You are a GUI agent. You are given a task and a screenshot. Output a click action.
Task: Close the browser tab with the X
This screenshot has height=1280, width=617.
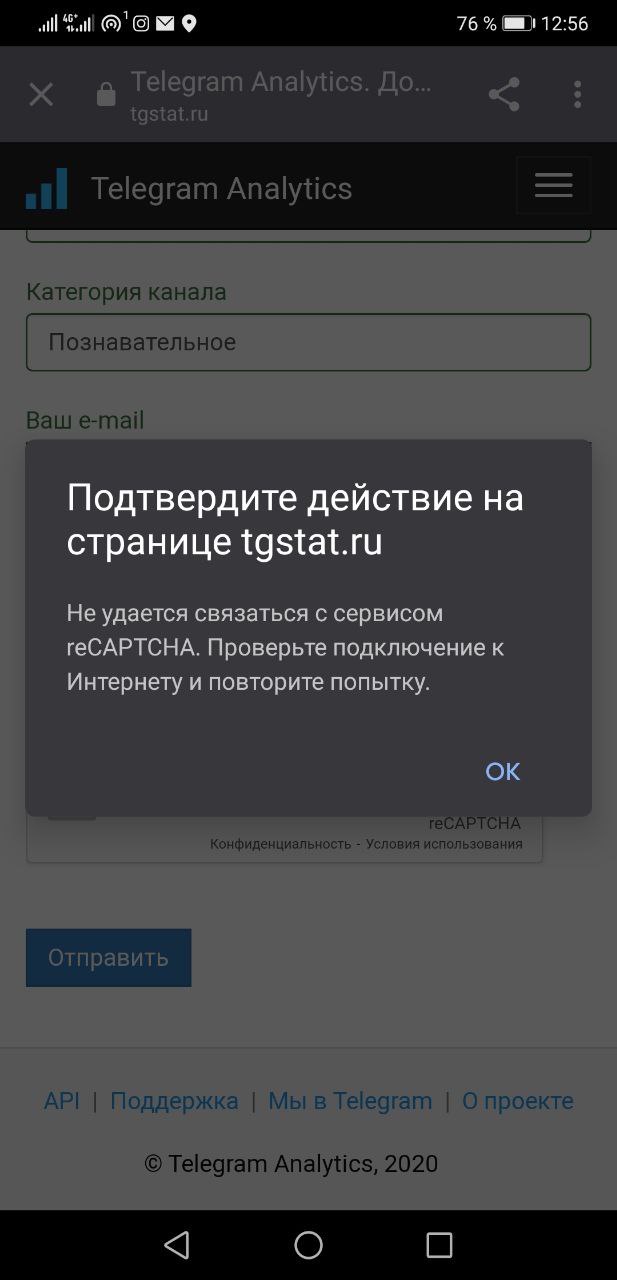point(41,95)
